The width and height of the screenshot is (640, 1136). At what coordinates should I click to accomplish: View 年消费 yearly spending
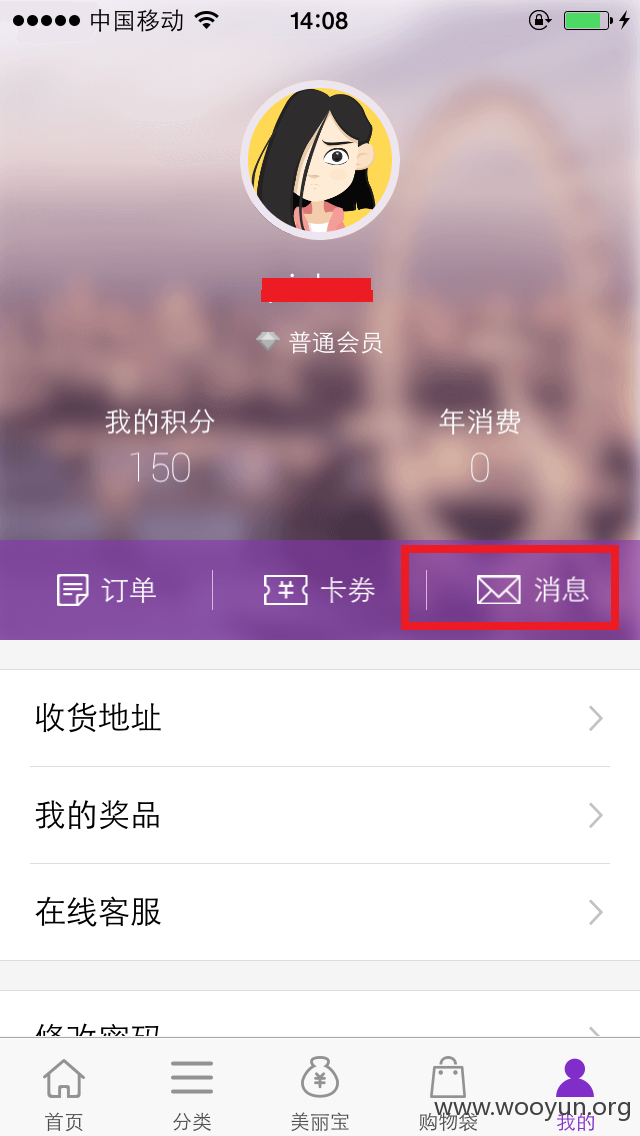(480, 446)
